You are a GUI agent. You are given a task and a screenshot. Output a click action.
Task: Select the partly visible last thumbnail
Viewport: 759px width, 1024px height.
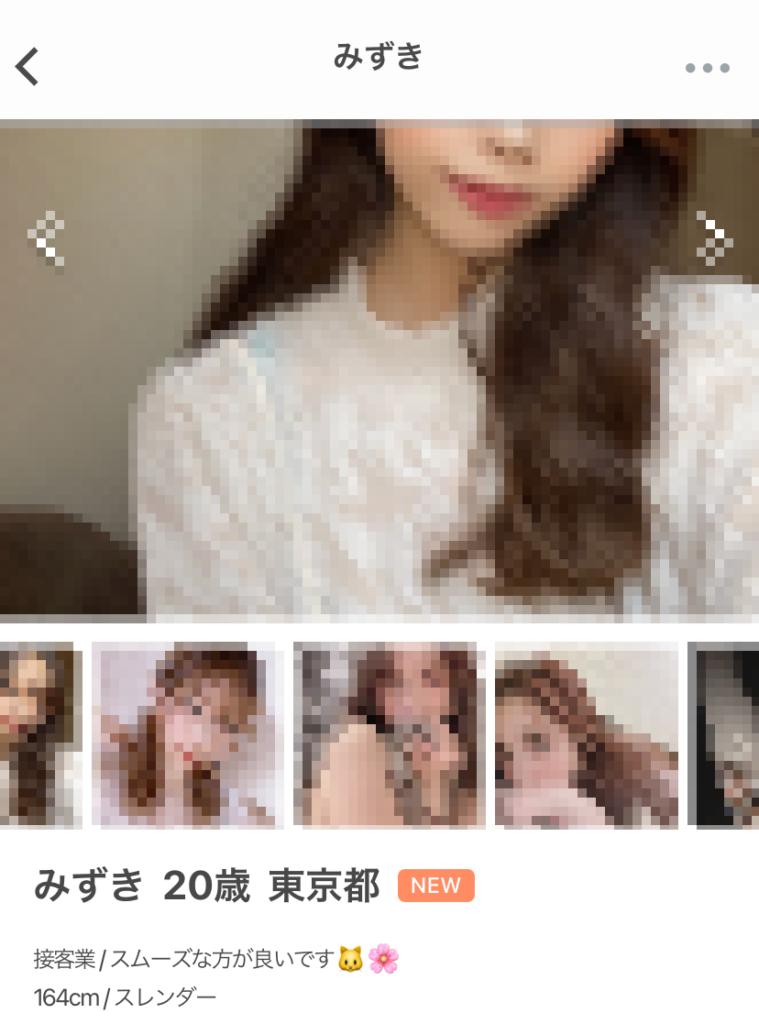tap(724, 735)
